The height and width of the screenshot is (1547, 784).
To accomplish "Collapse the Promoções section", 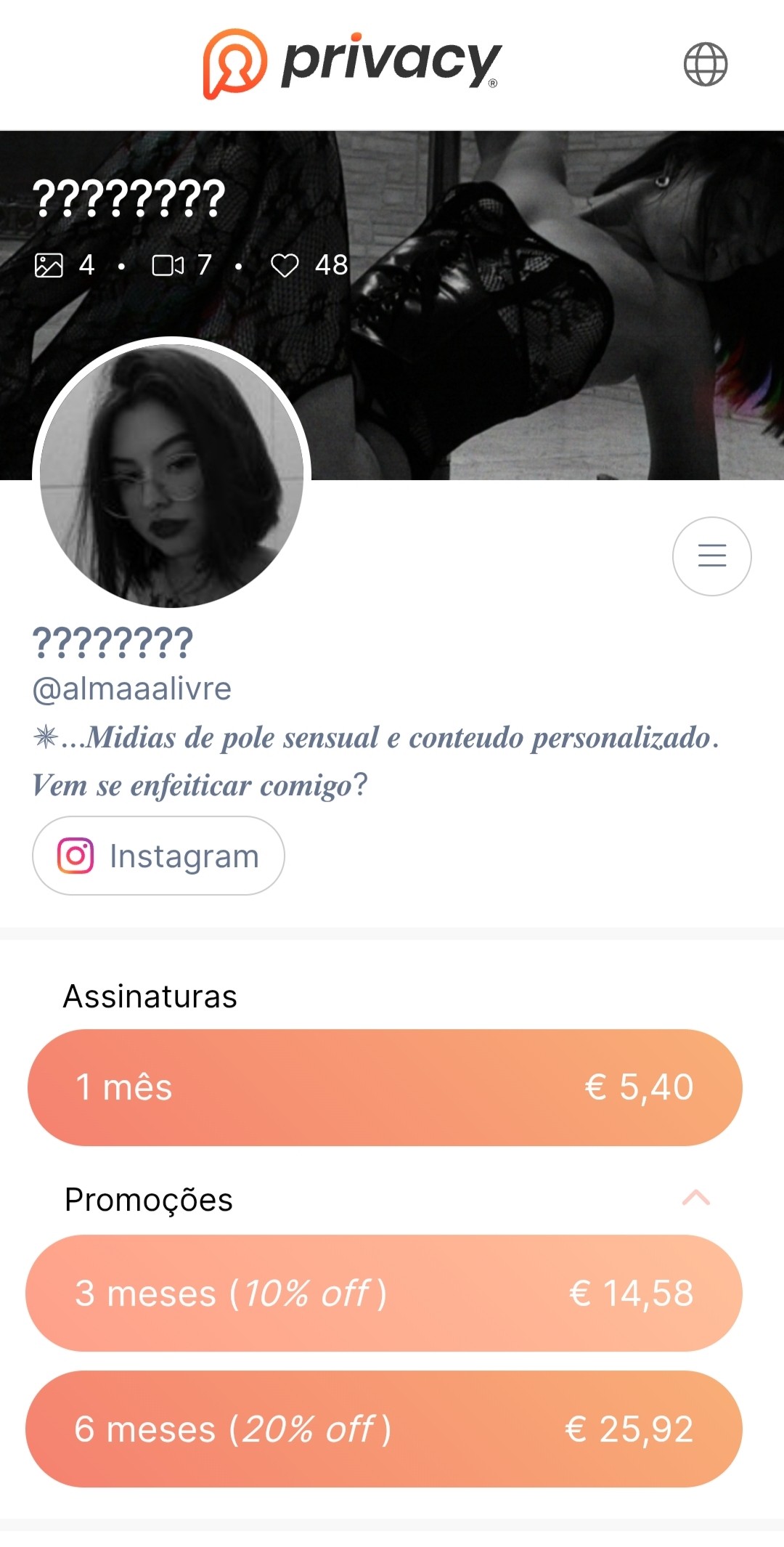I will point(695,1198).
